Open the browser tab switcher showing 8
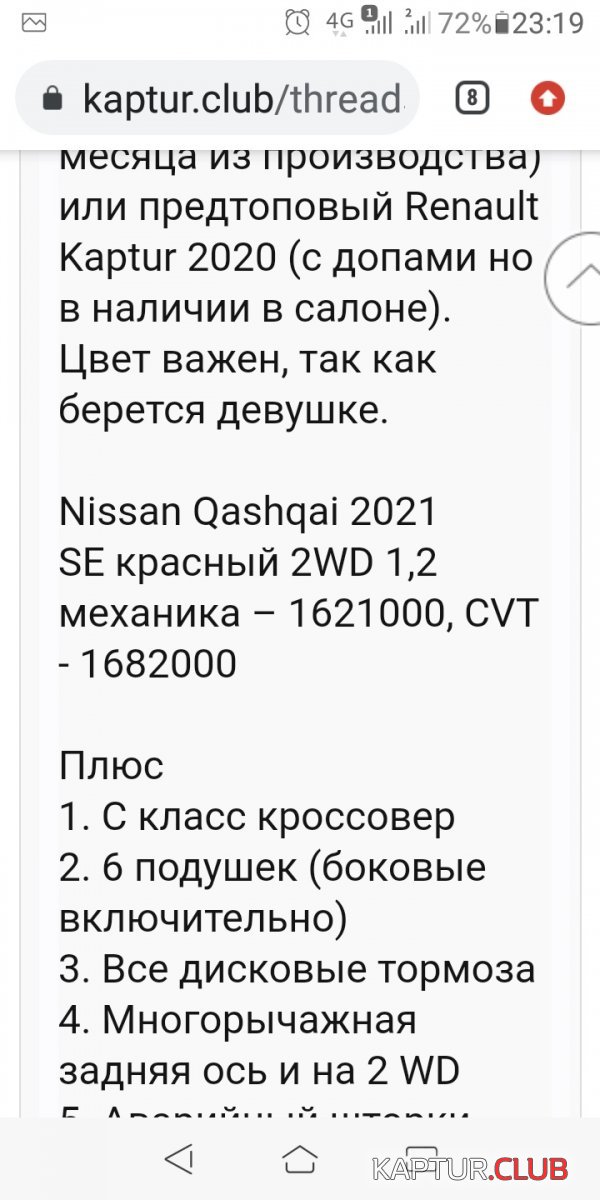Image resolution: width=600 pixels, height=1200 pixels. 472,98
